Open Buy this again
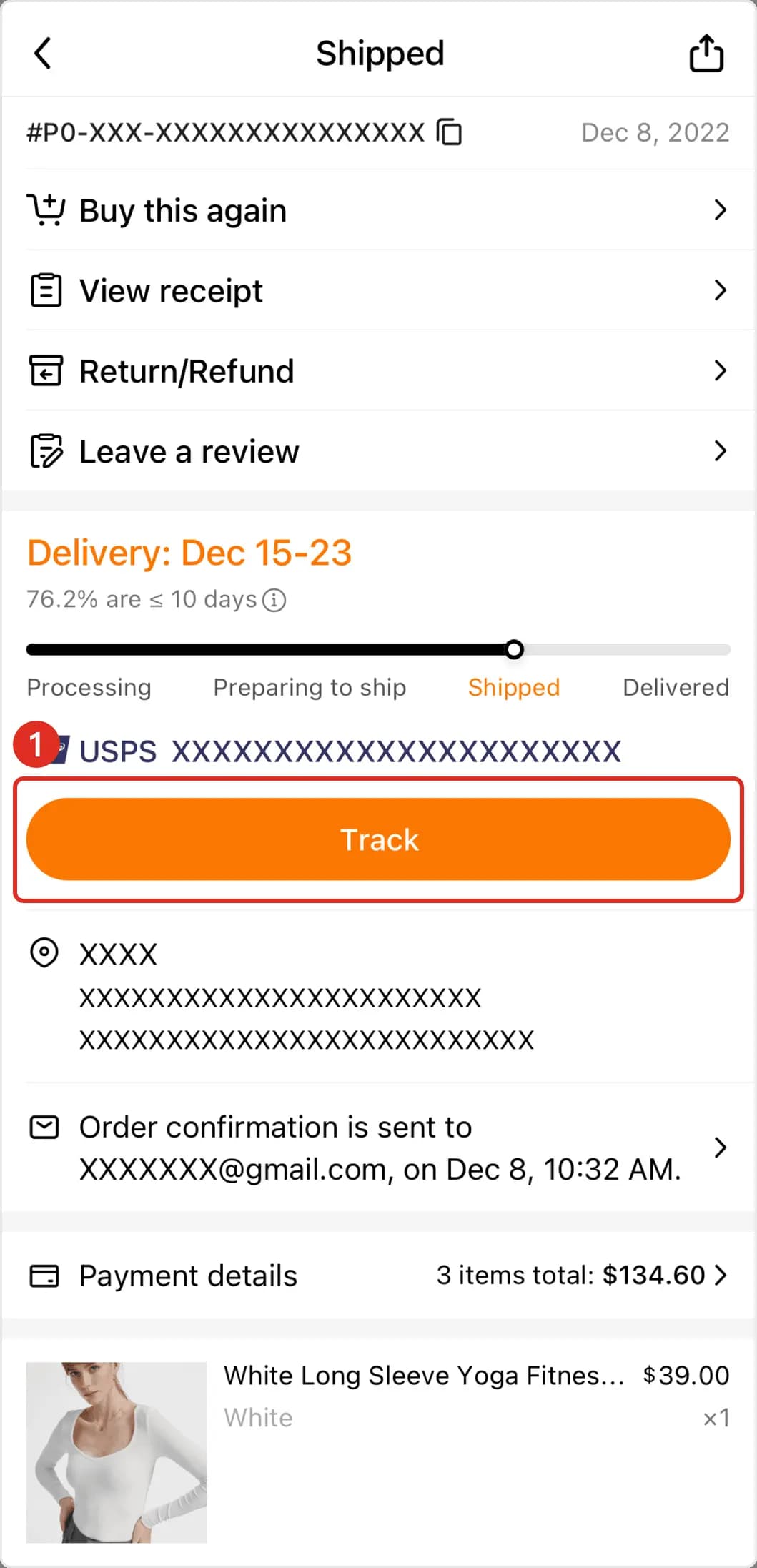The width and height of the screenshot is (757, 1568). [377, 210]
